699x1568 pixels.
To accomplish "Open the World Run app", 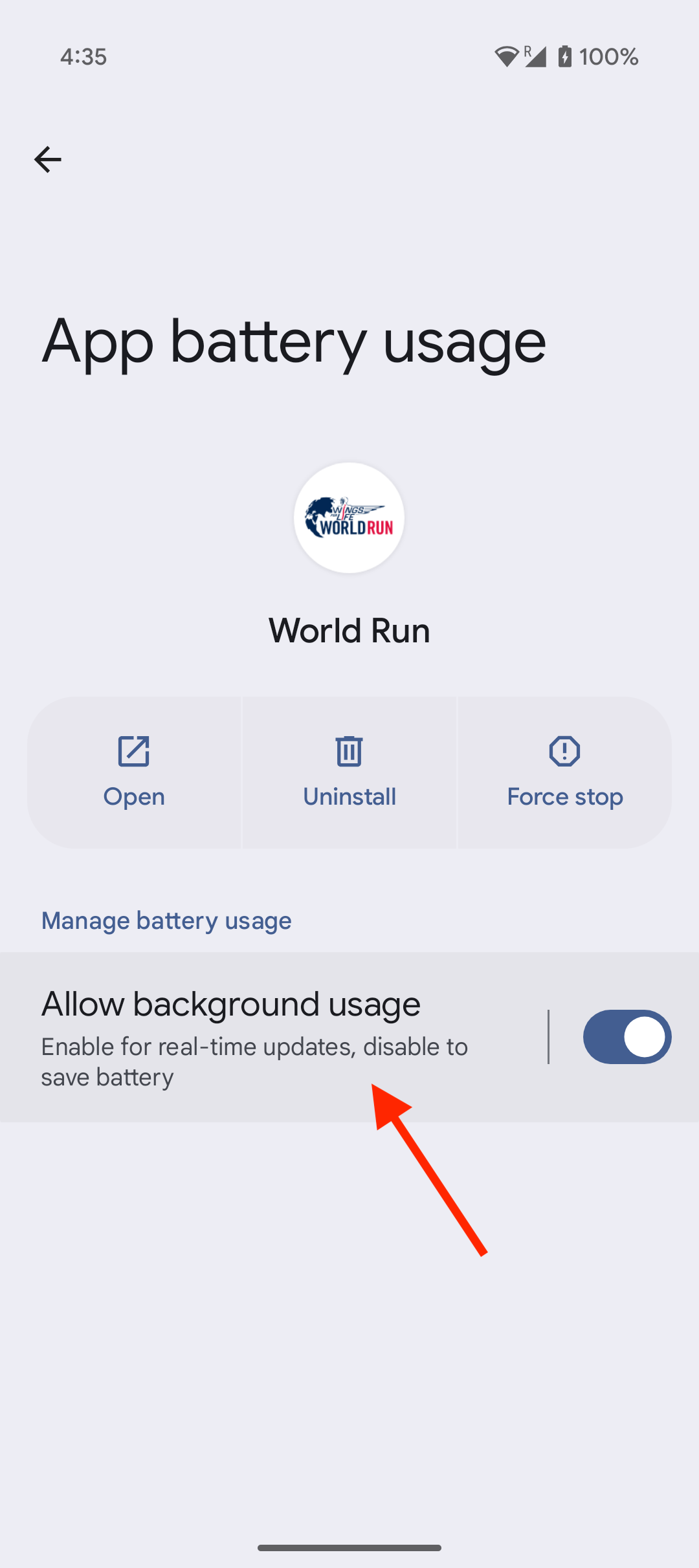I will click(x=134, y=772).
